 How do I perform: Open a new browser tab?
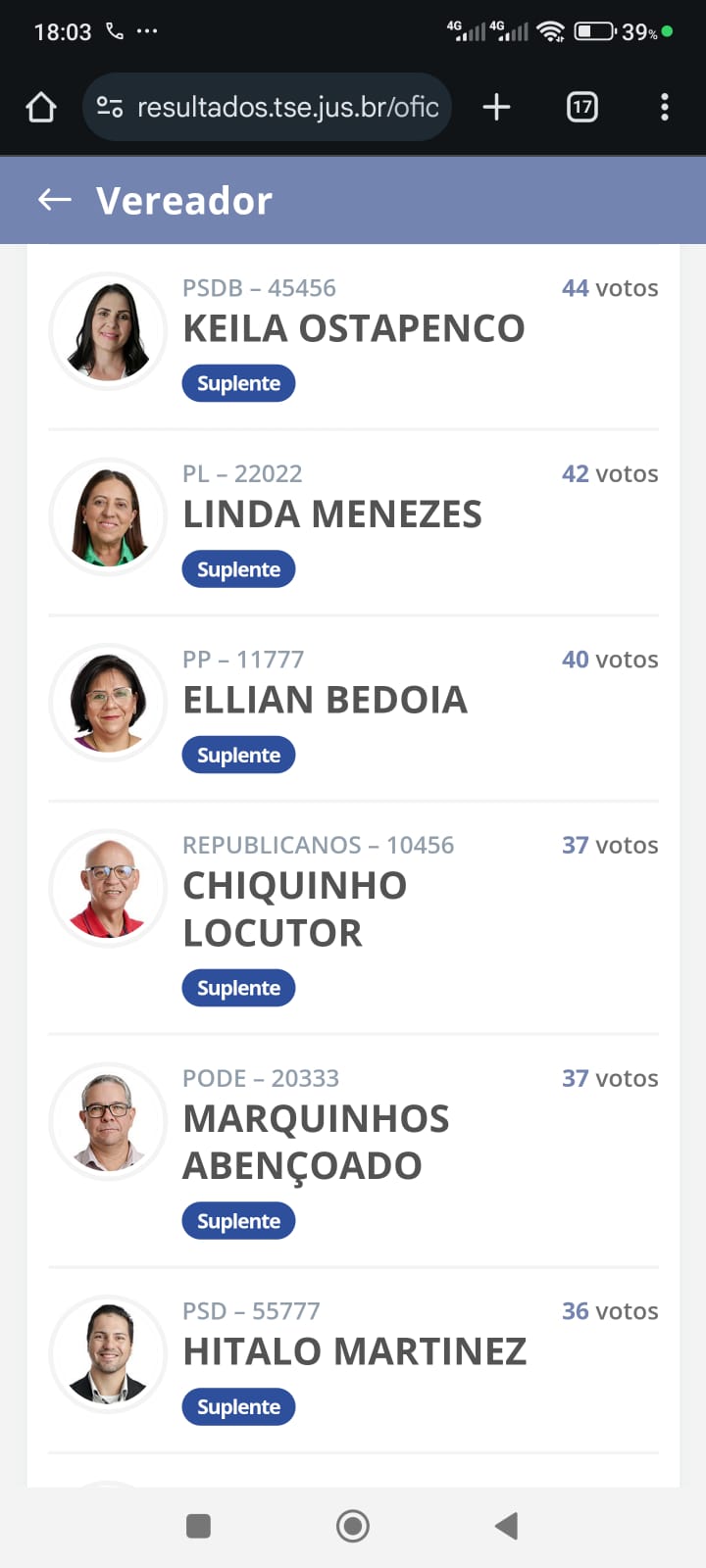pos(497,107)
